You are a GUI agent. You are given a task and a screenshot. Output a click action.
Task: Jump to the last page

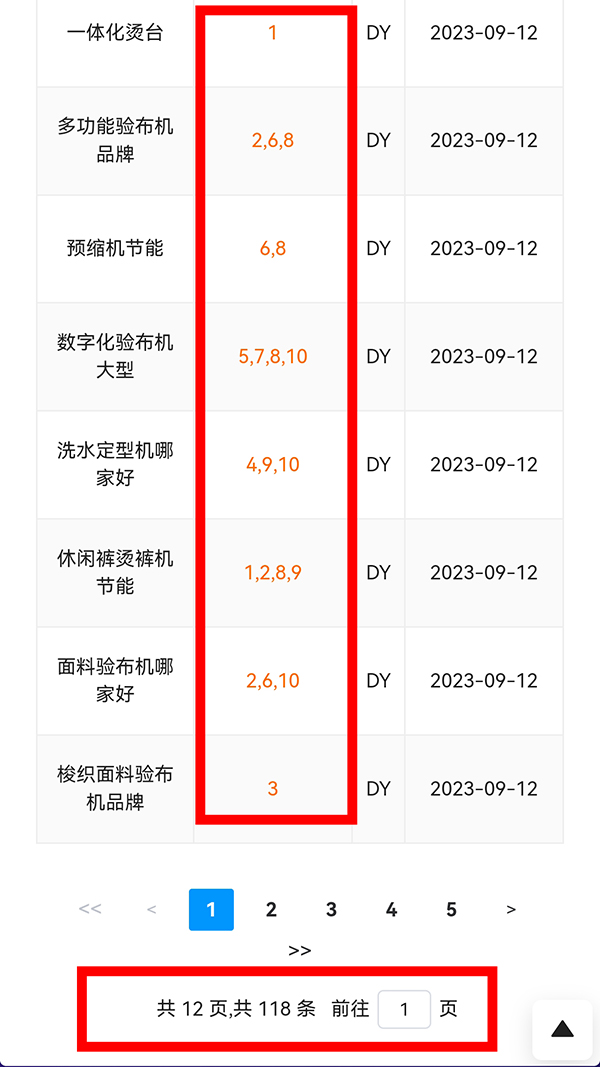tap(299, 950)
